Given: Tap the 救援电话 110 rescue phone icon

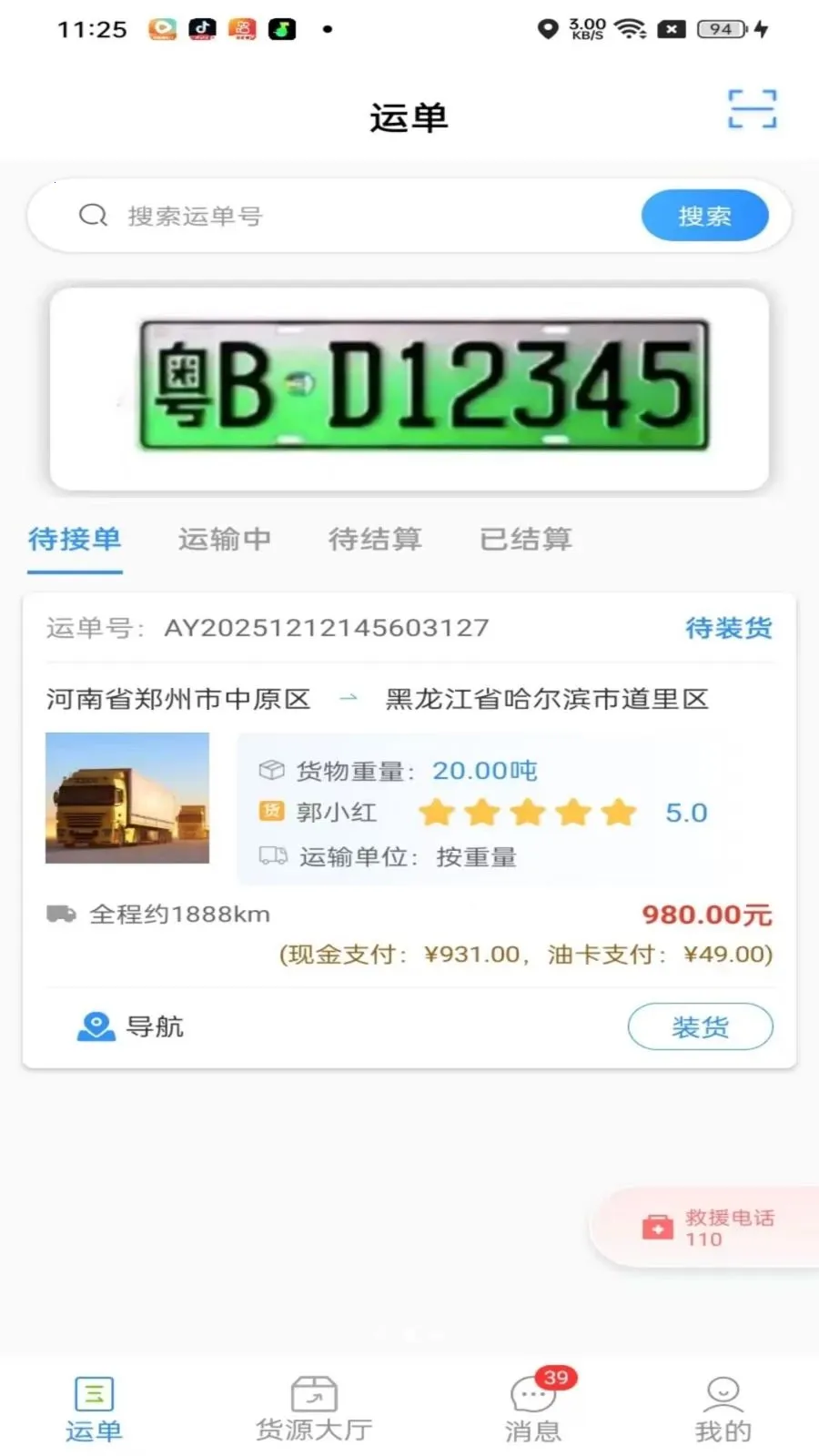Looking at the screenshot, I should (658, 1228).
